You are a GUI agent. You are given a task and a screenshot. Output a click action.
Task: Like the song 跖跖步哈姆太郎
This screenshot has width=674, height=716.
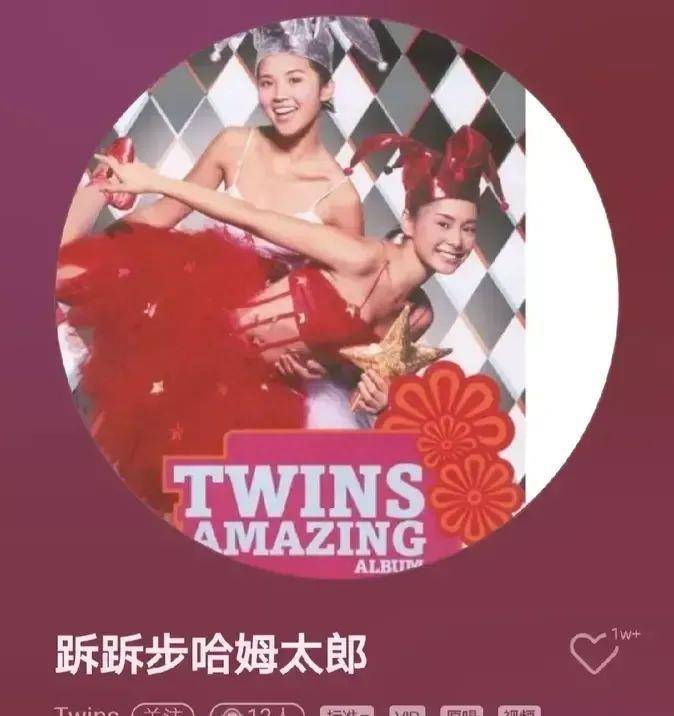(594, 654)
